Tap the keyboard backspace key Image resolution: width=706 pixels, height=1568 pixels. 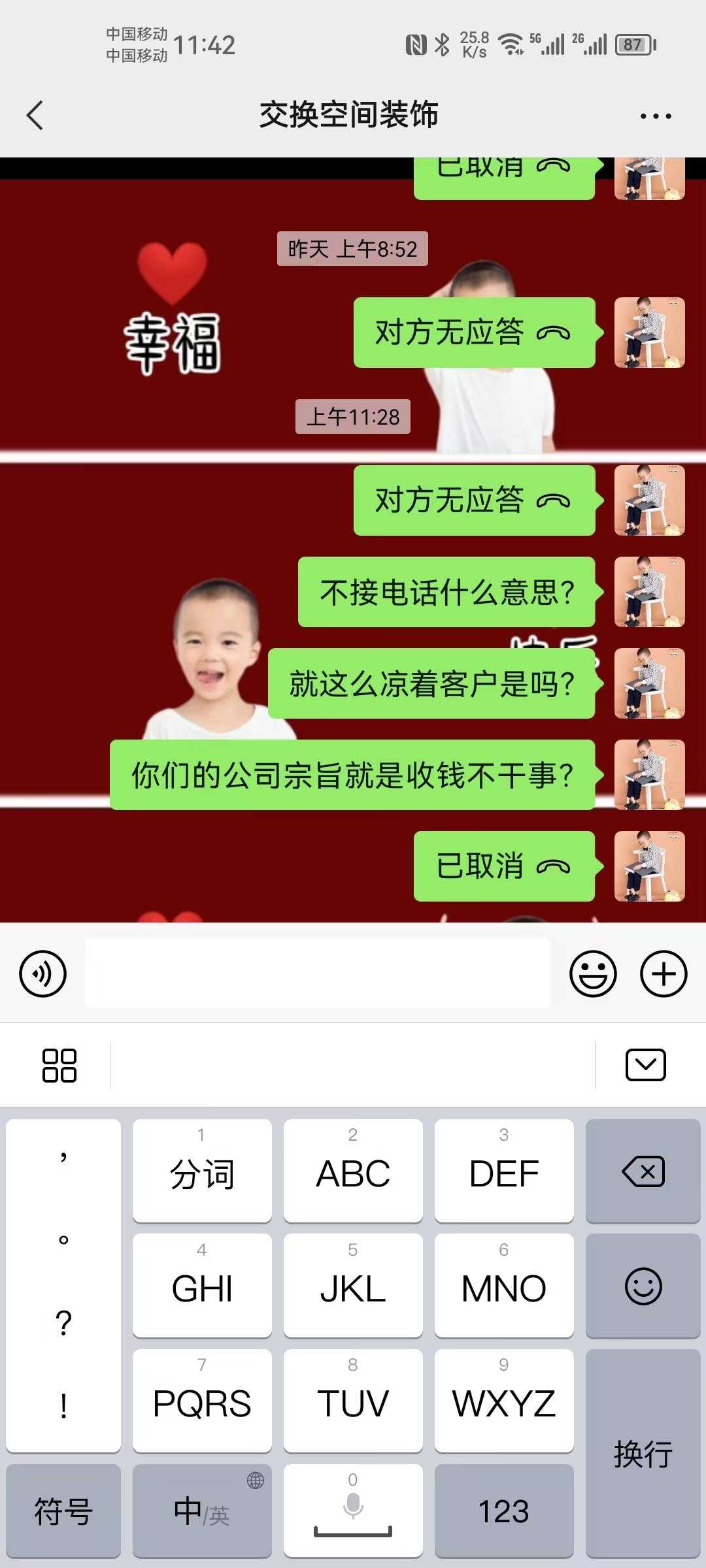pyautogui.click(x=643, y=1171)
